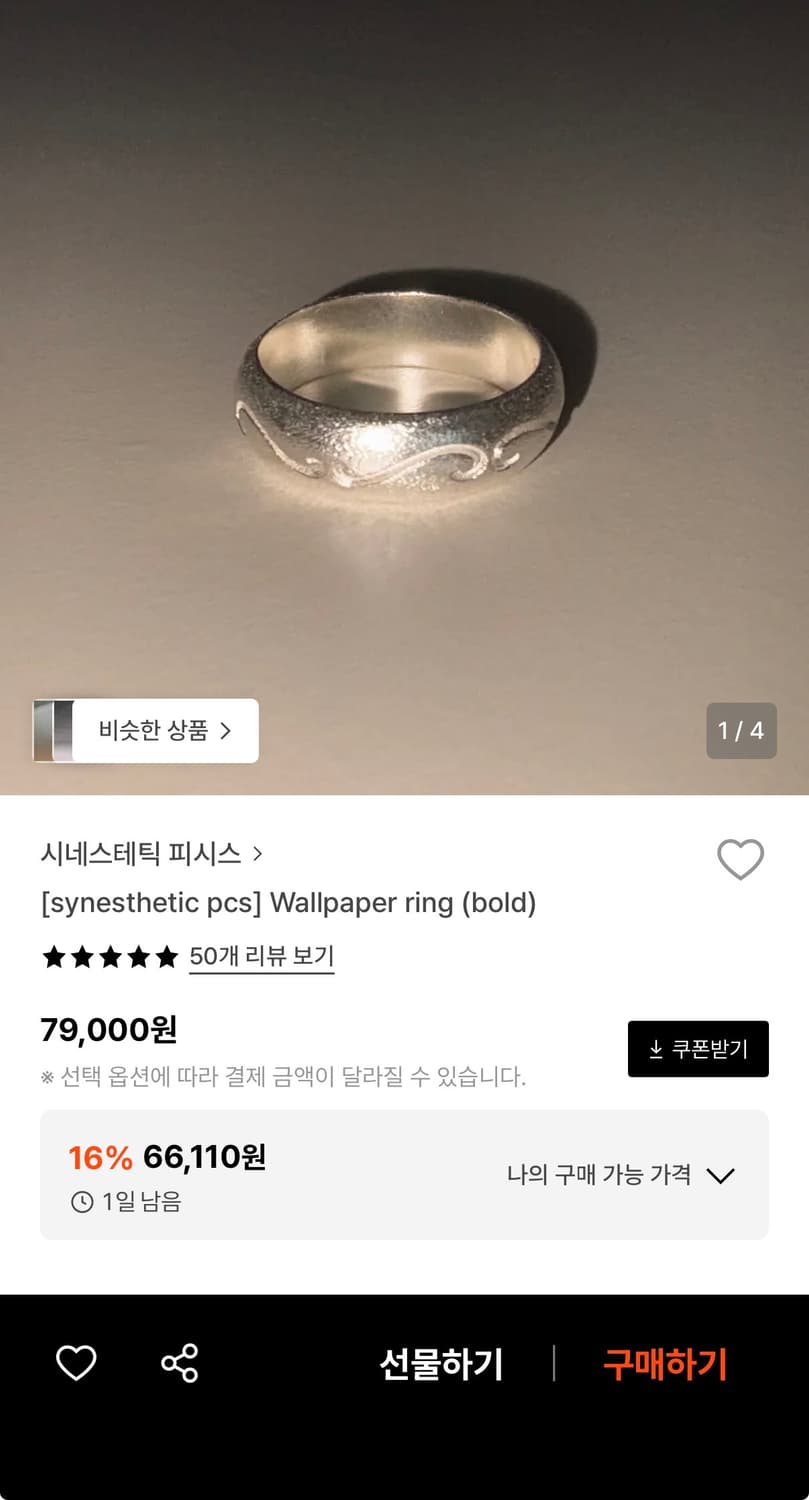Viewport: 809px width, 1500px height.
Task: Select the fifth star in the rating row
Action: (x=166, y=957)
